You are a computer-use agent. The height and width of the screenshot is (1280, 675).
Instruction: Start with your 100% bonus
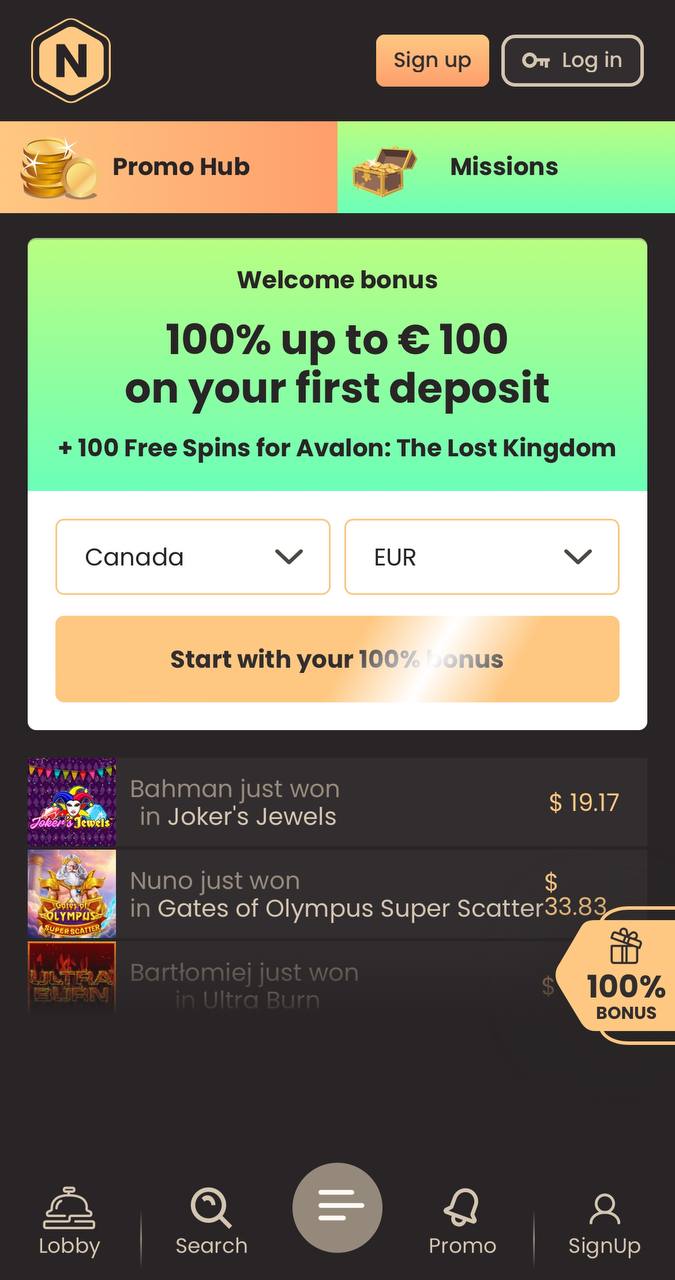(337, 659)
